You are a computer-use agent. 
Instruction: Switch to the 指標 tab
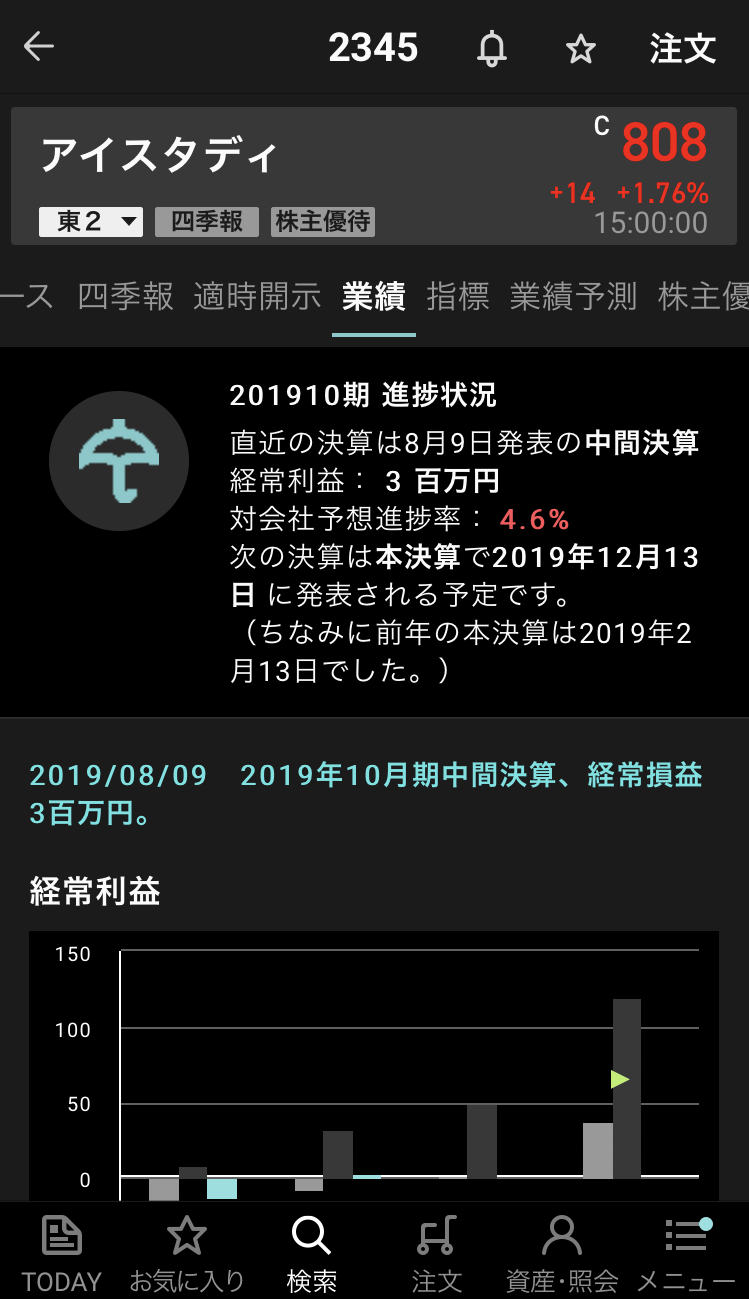(x=457, y=296)
